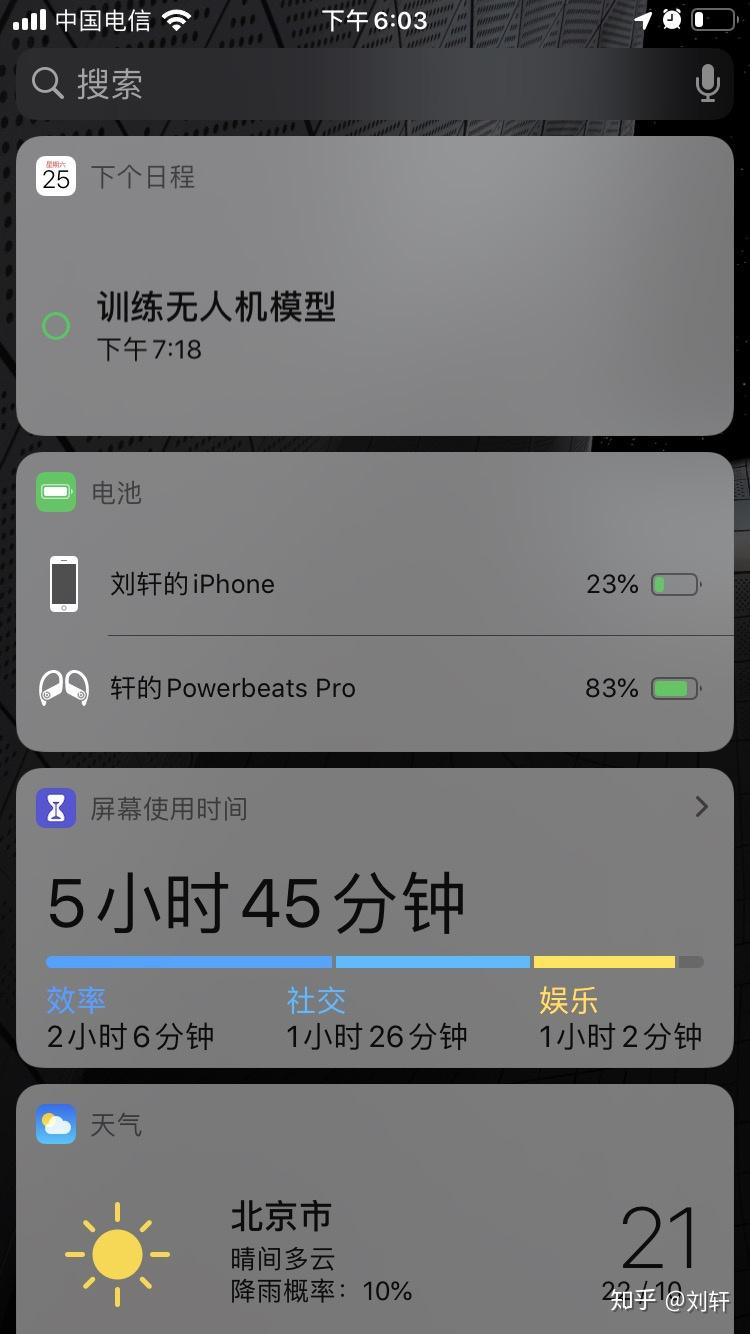The image size is (750, 1334).
Task: Open Screen Time usage of 5小时45分钟
Action: [x=256, y=903]
